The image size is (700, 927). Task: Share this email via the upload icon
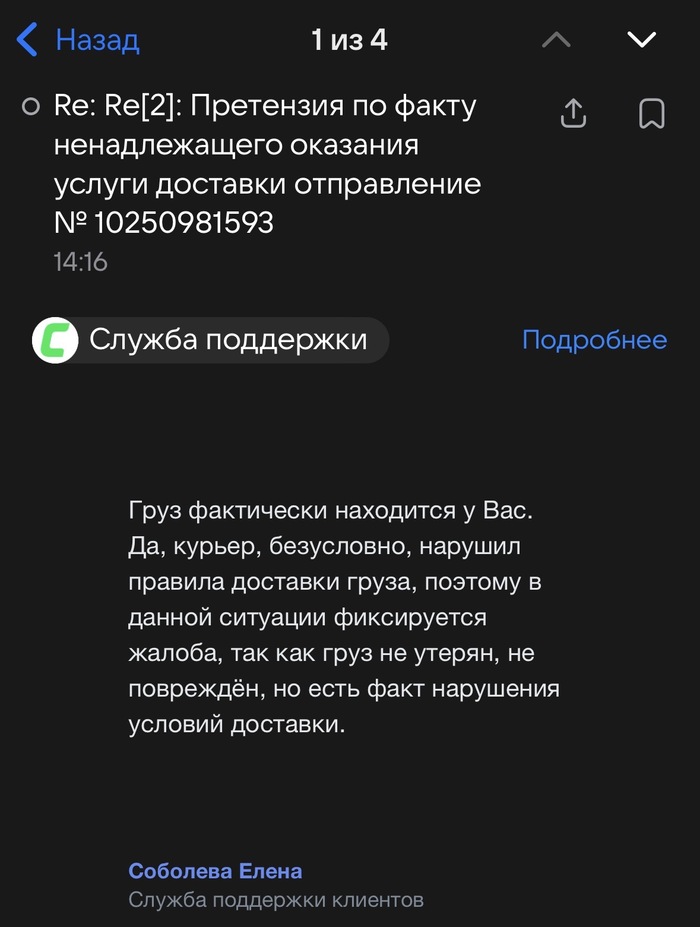click(573, 113)
